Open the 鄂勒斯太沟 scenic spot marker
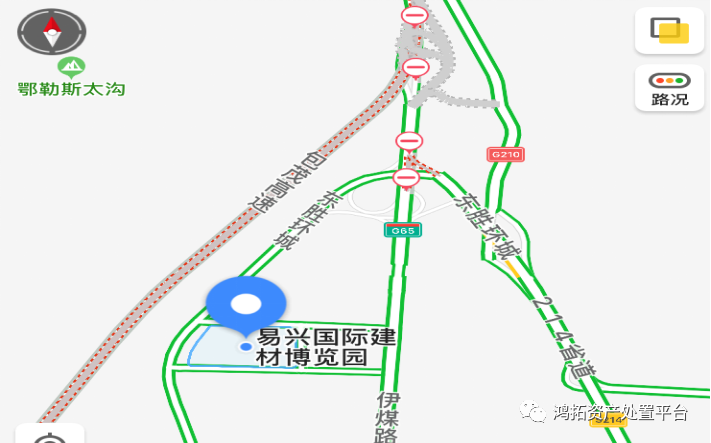711x443 pixels. [x=71, y=68]
